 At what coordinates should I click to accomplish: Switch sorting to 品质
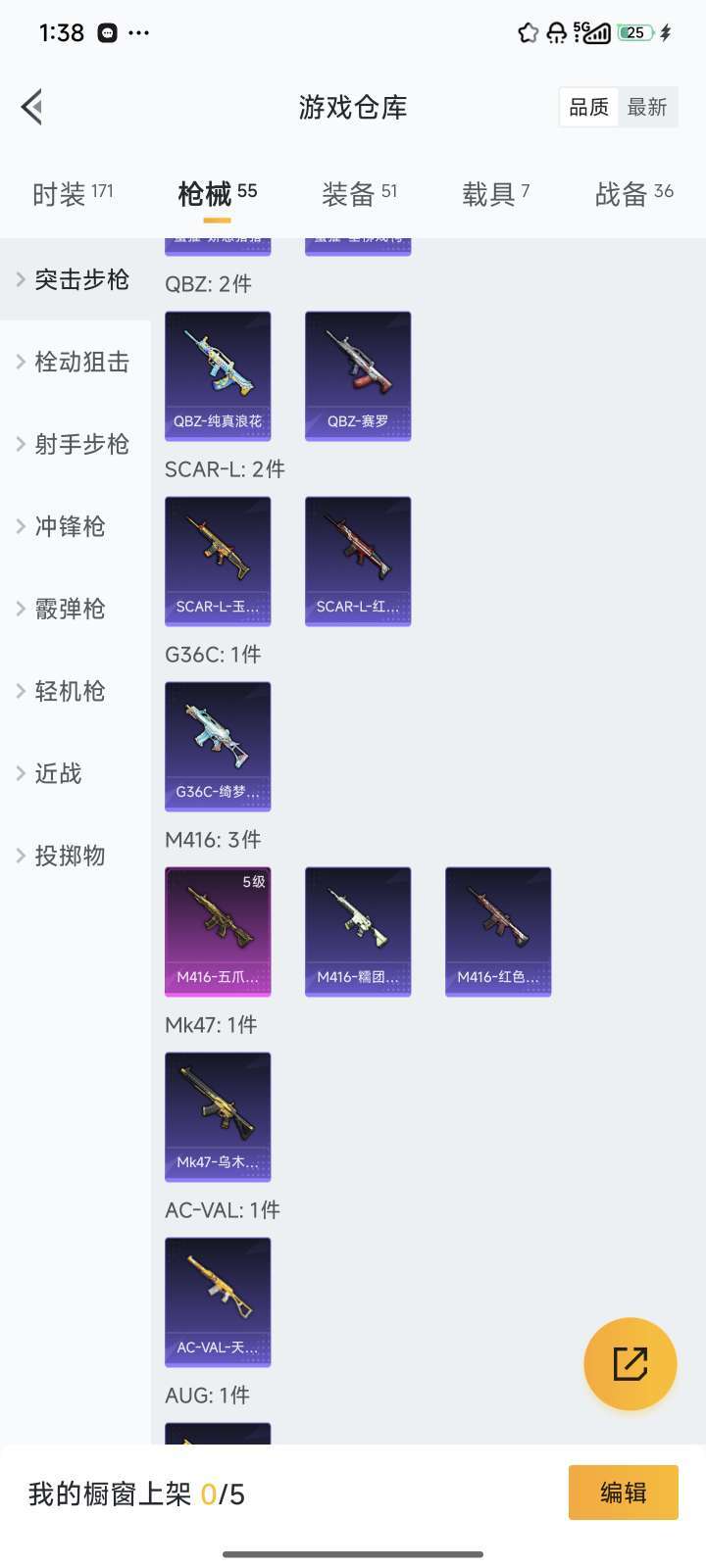[587, 107]
